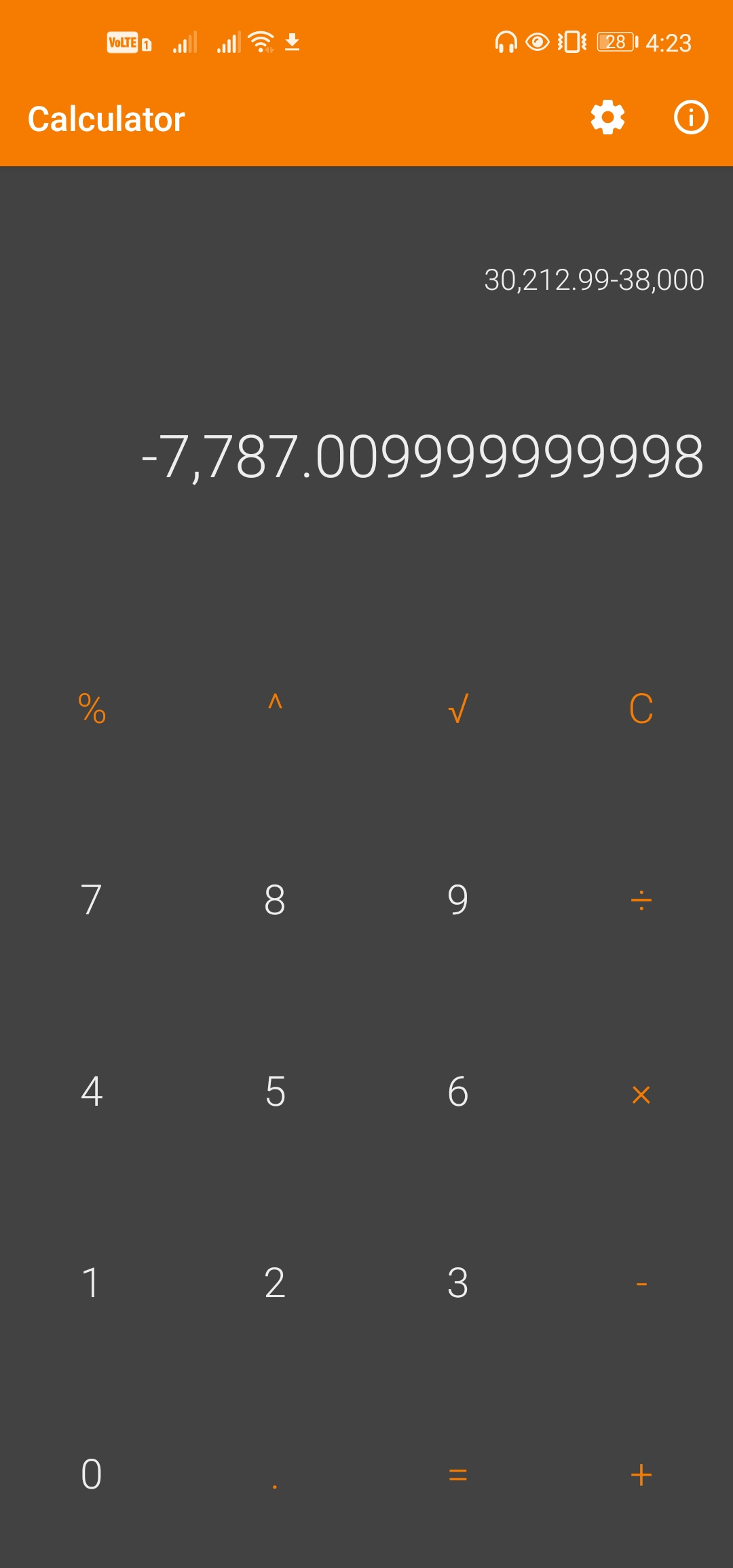Open the about info icon
Image resolution: width=733 pixels, height=1568 pixels.
pos(690,117)
